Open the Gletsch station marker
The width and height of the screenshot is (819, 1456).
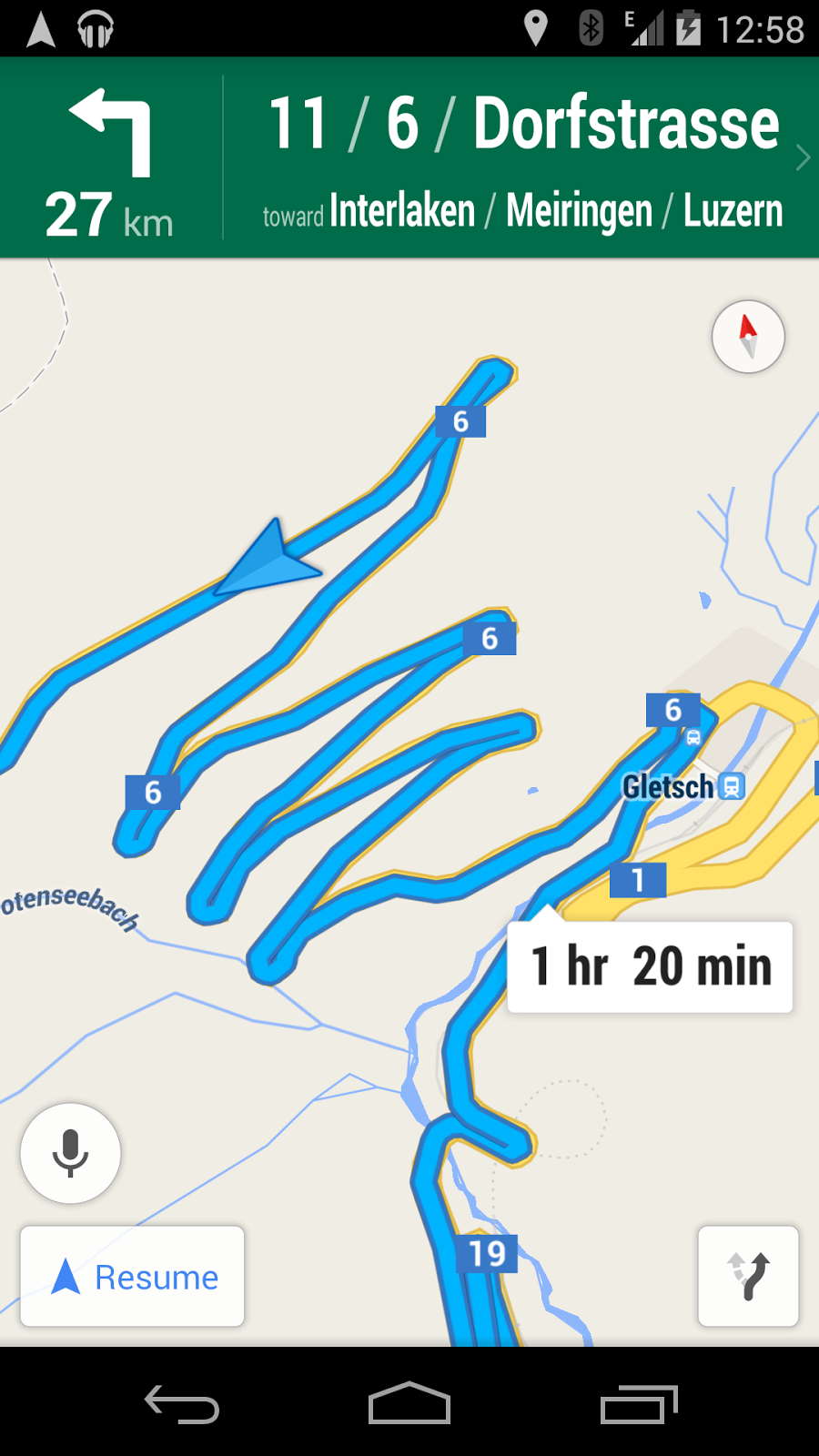click(732, 786)
